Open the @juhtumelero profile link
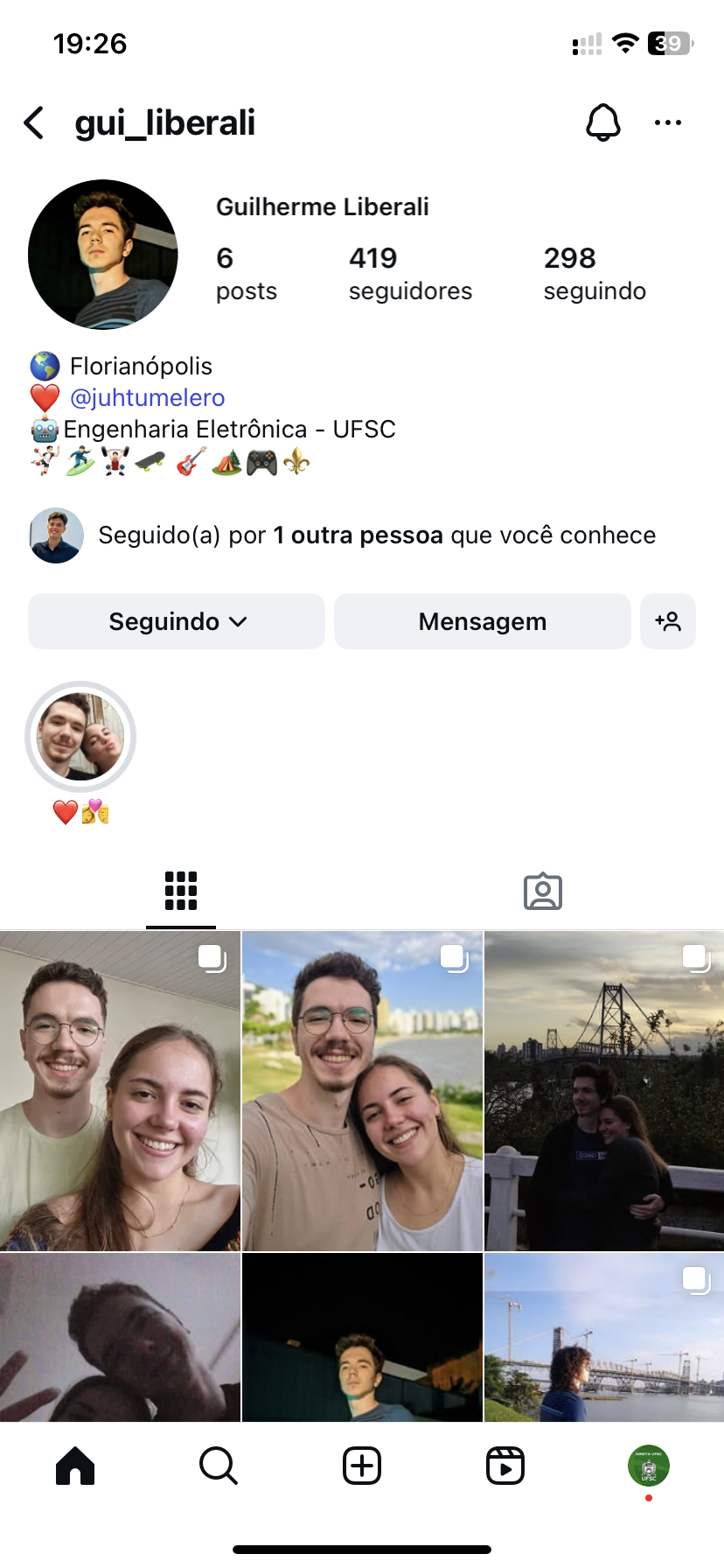Image resolution: width=724 pixels, height=1568 pixels. 147,398
